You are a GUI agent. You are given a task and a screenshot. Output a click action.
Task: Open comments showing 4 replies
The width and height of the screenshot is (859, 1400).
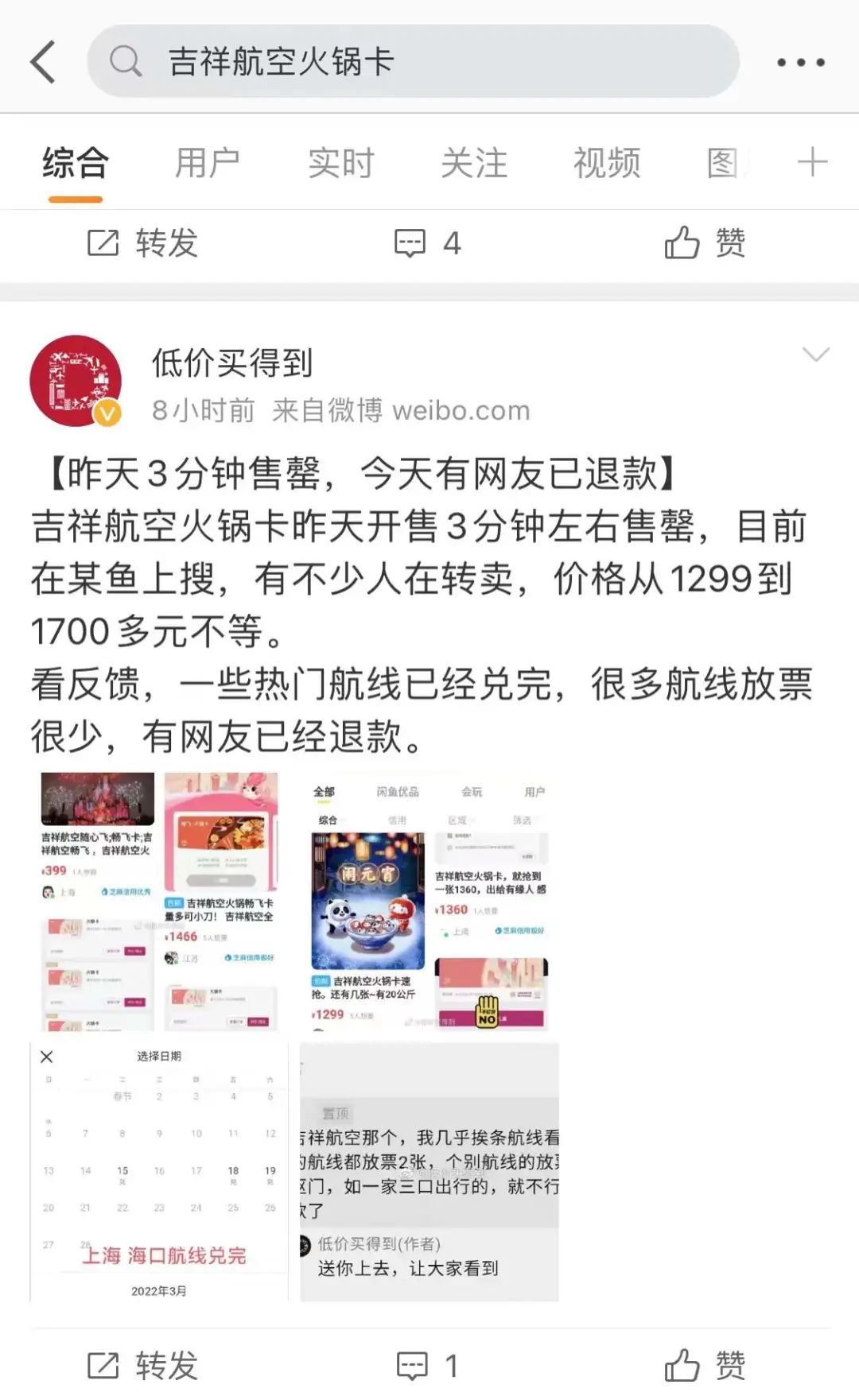pos(428,243)
